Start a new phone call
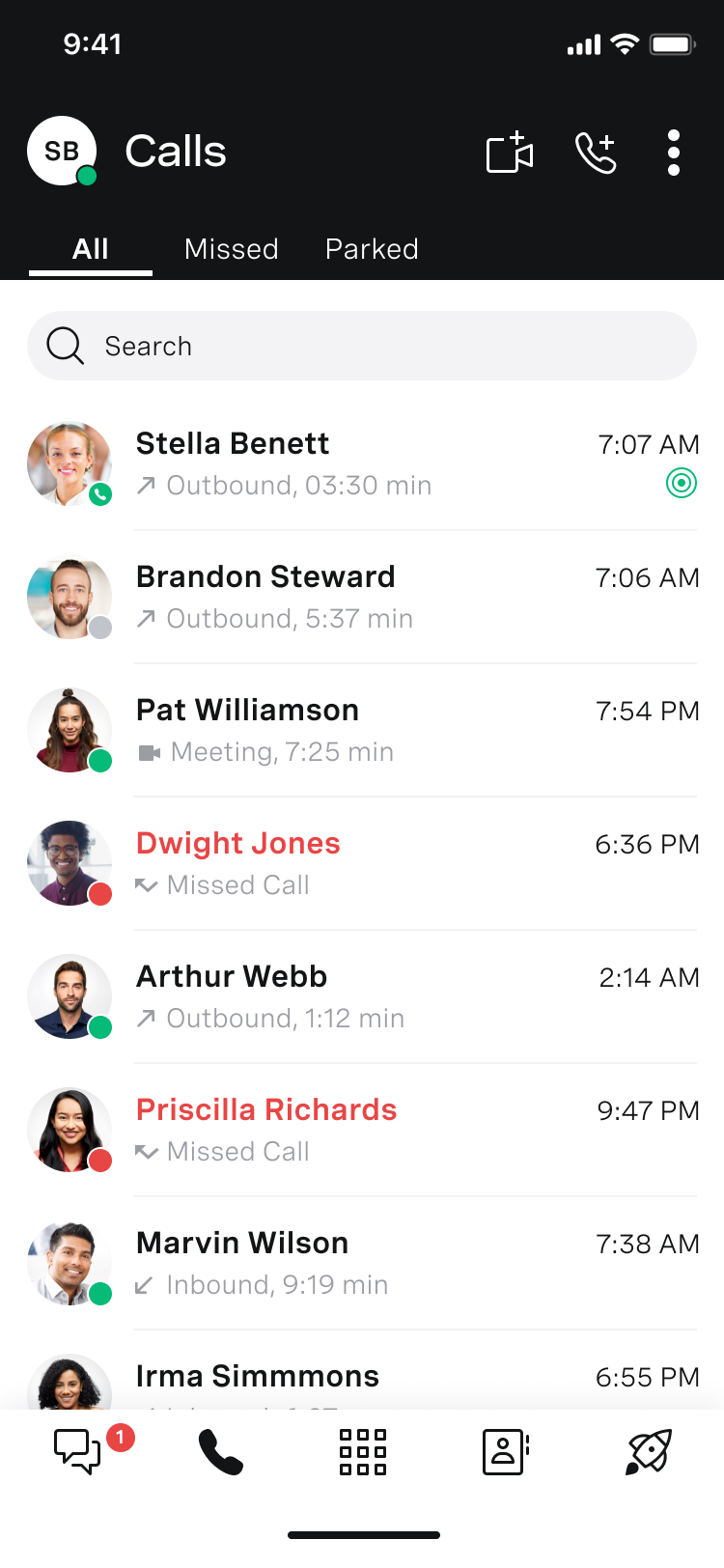This screenshot has height=1568, width=724. pyautogui.click(x=596, y=153)
